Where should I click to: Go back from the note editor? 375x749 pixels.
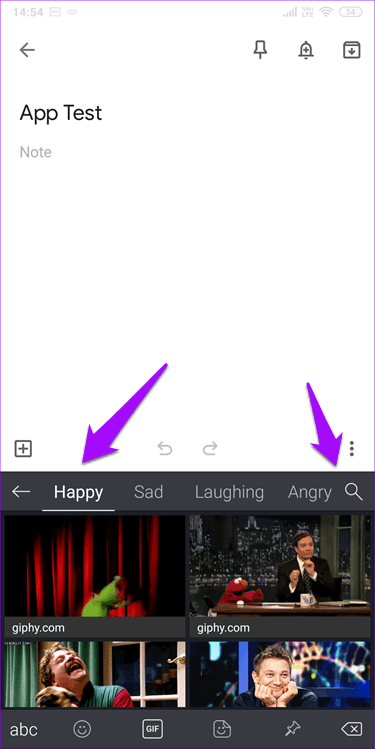coord(27,50)
